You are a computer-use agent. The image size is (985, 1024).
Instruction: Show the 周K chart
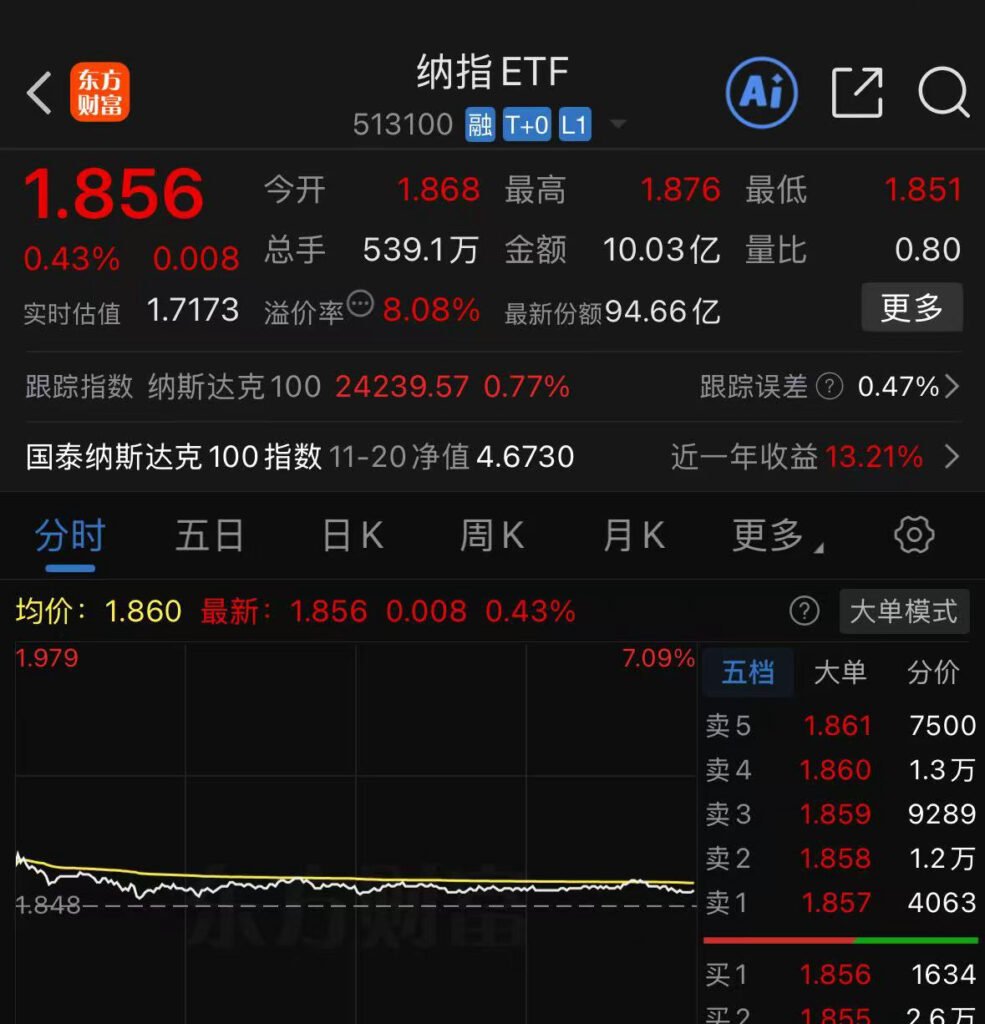[x=491, y=537]
